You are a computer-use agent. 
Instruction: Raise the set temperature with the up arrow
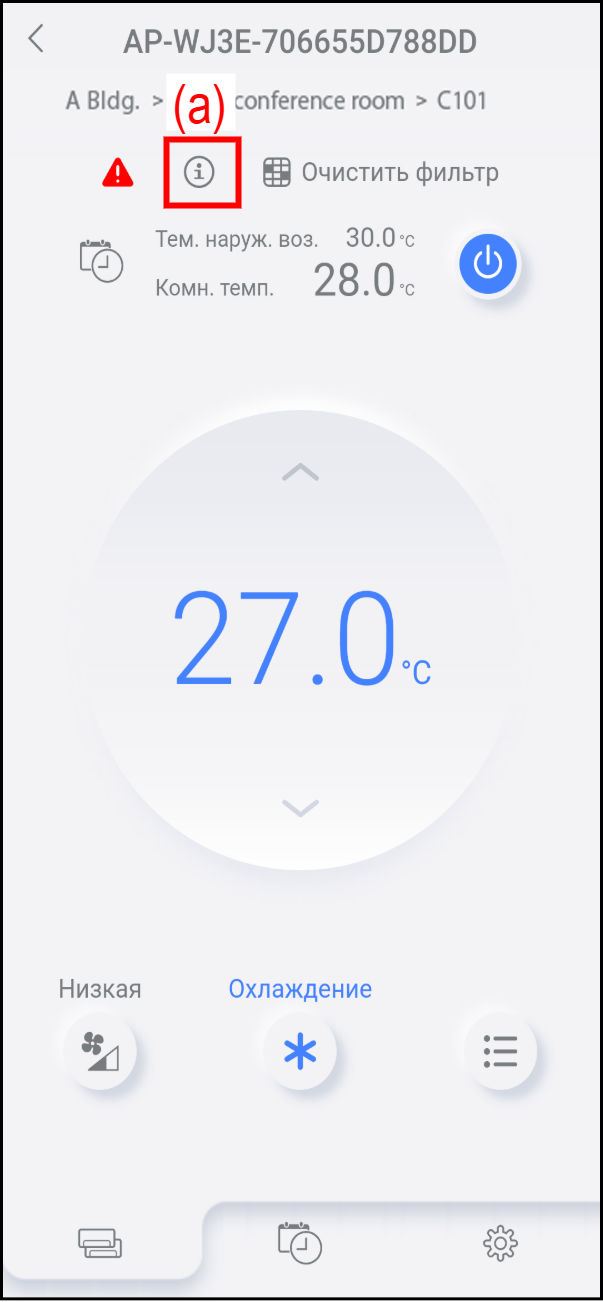click(300, 472)
